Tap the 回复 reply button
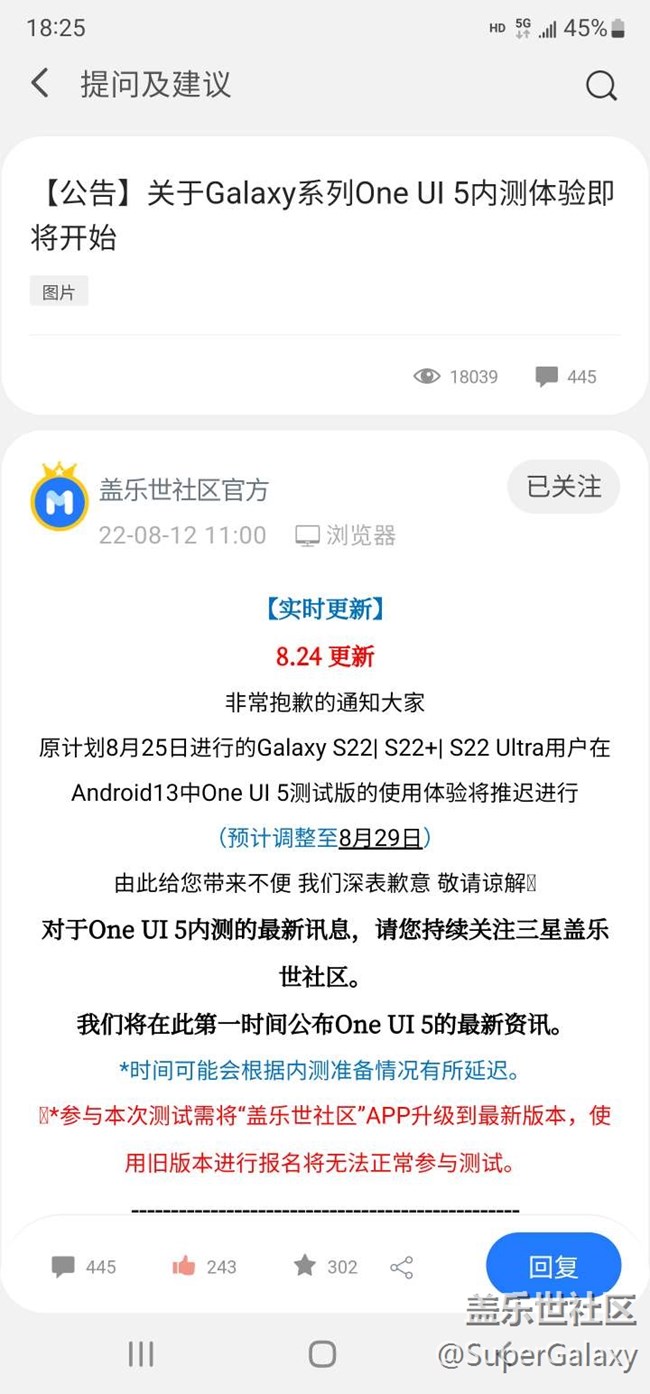 coord(553,1267)
